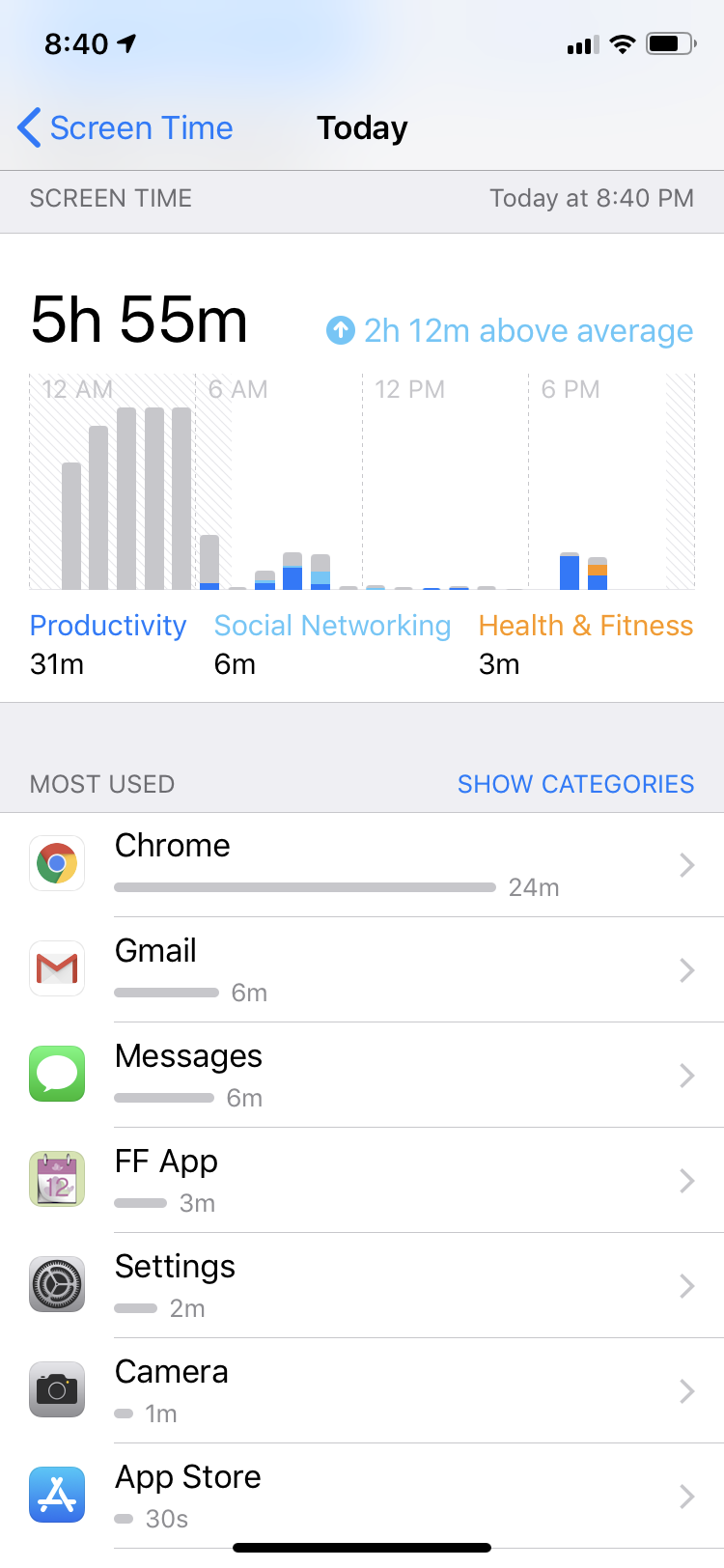Open the Social Networking category
724x1568 pixels.
click(x=332, y=626)
